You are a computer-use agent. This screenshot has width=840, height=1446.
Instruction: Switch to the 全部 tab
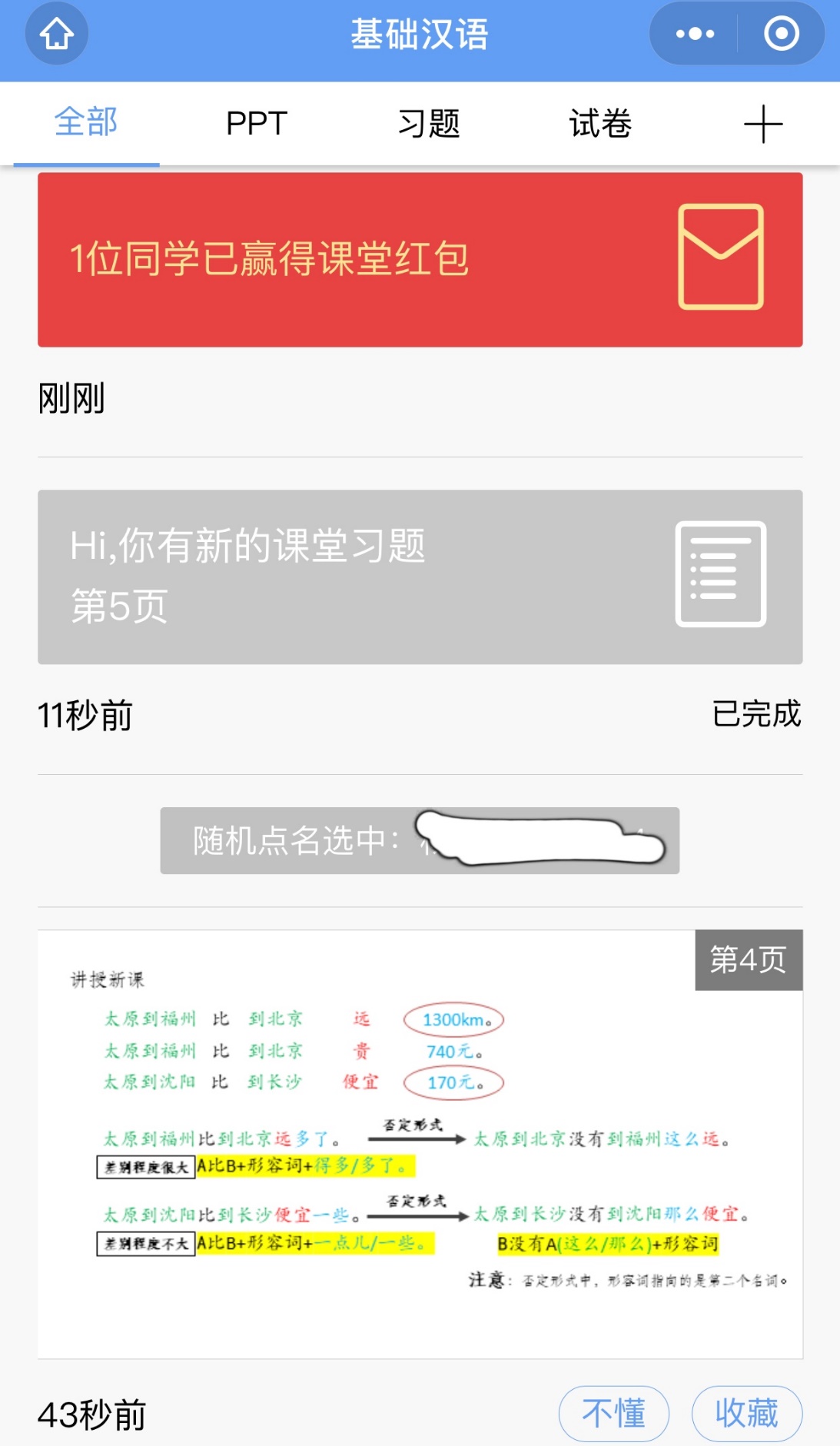click(86, 123)
